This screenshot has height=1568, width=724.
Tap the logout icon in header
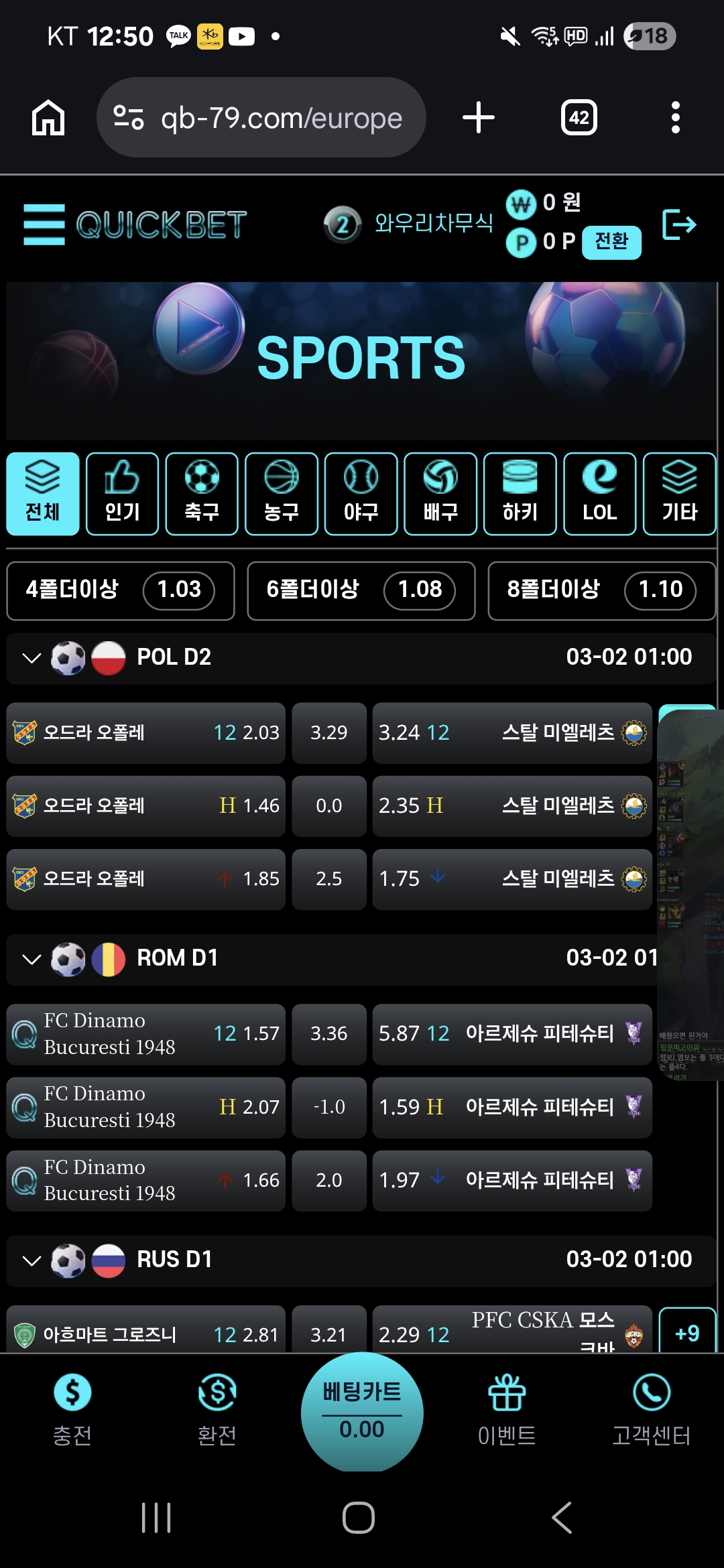pos(678,224)
